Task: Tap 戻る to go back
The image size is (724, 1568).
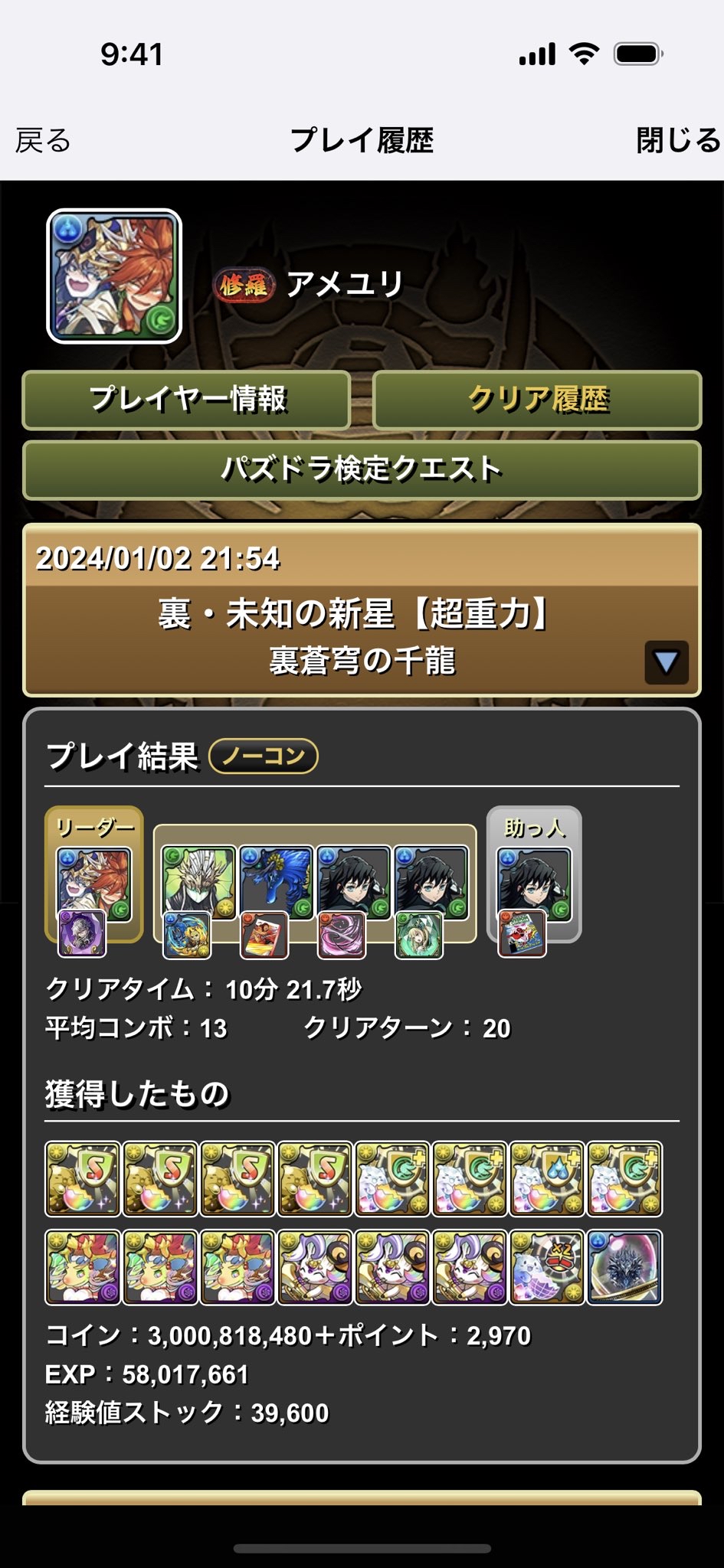Action: tap(43, 141)
